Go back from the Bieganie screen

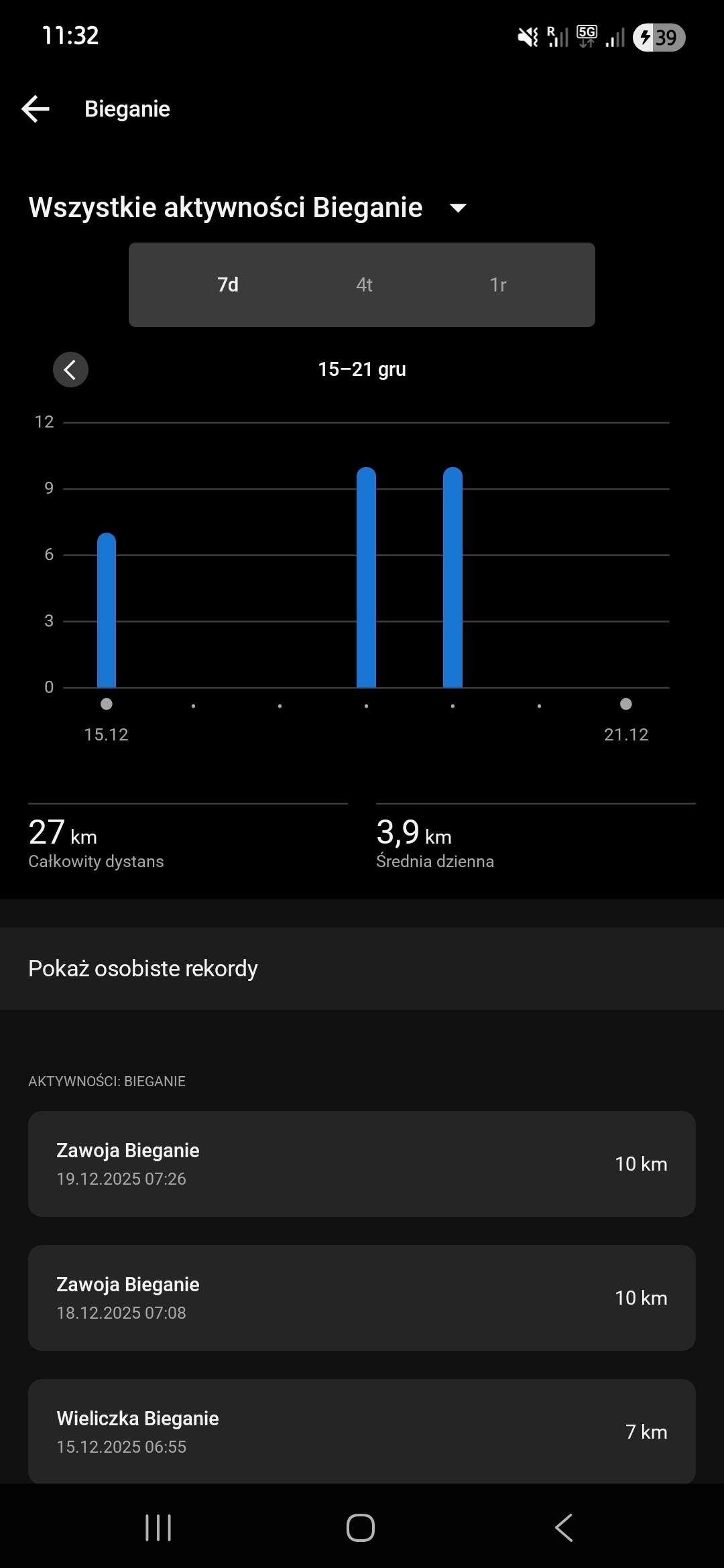(x=36, y=109)
